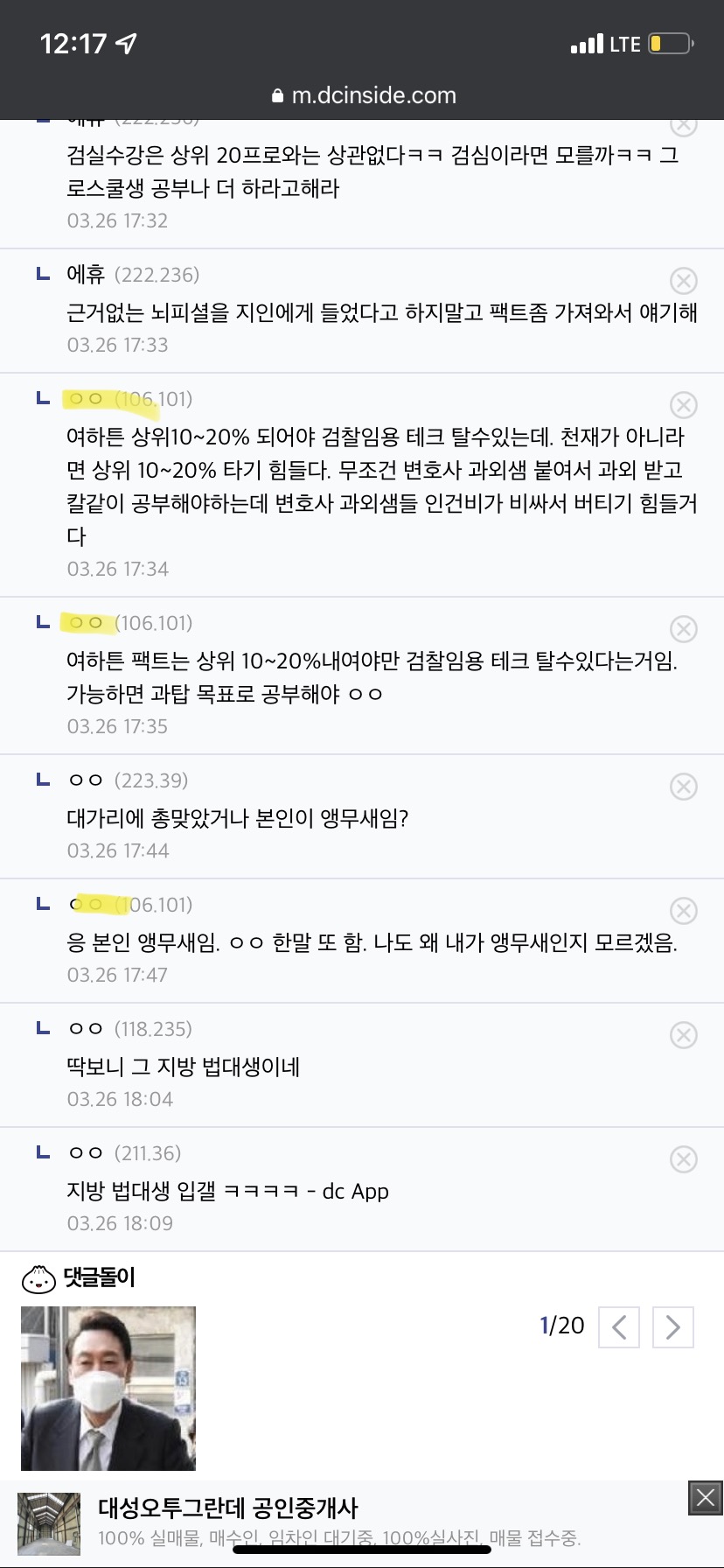Delete the comment starting with 근거없는 뇌피셜을

point(683,281)
